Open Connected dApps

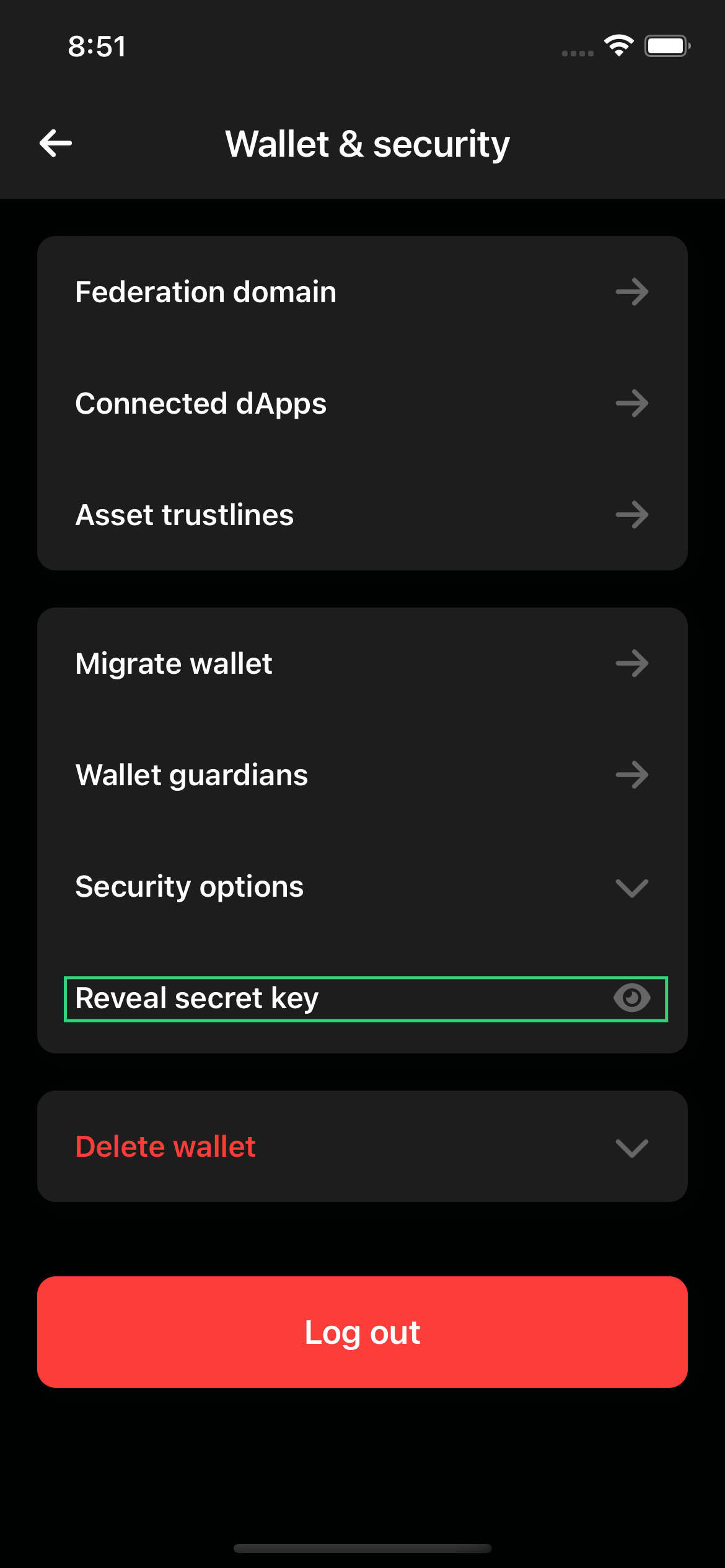click(x=362, y=403)
